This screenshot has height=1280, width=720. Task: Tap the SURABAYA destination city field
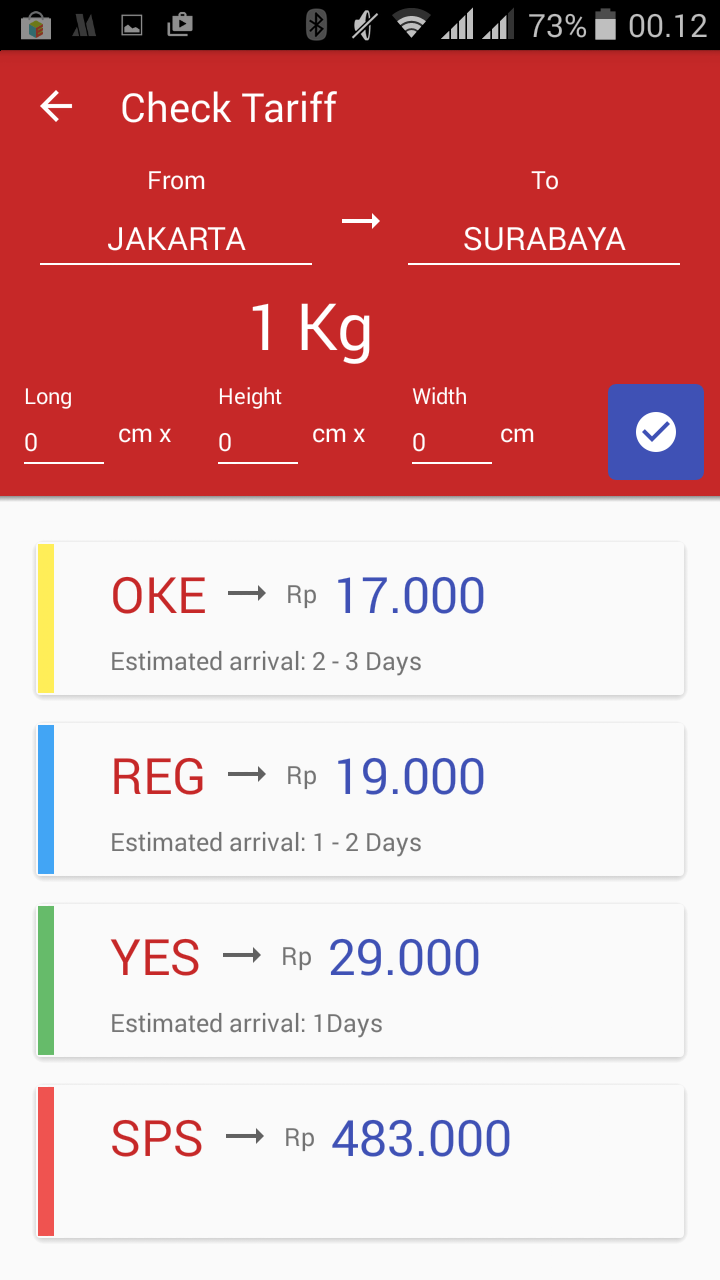pos(544,239)
